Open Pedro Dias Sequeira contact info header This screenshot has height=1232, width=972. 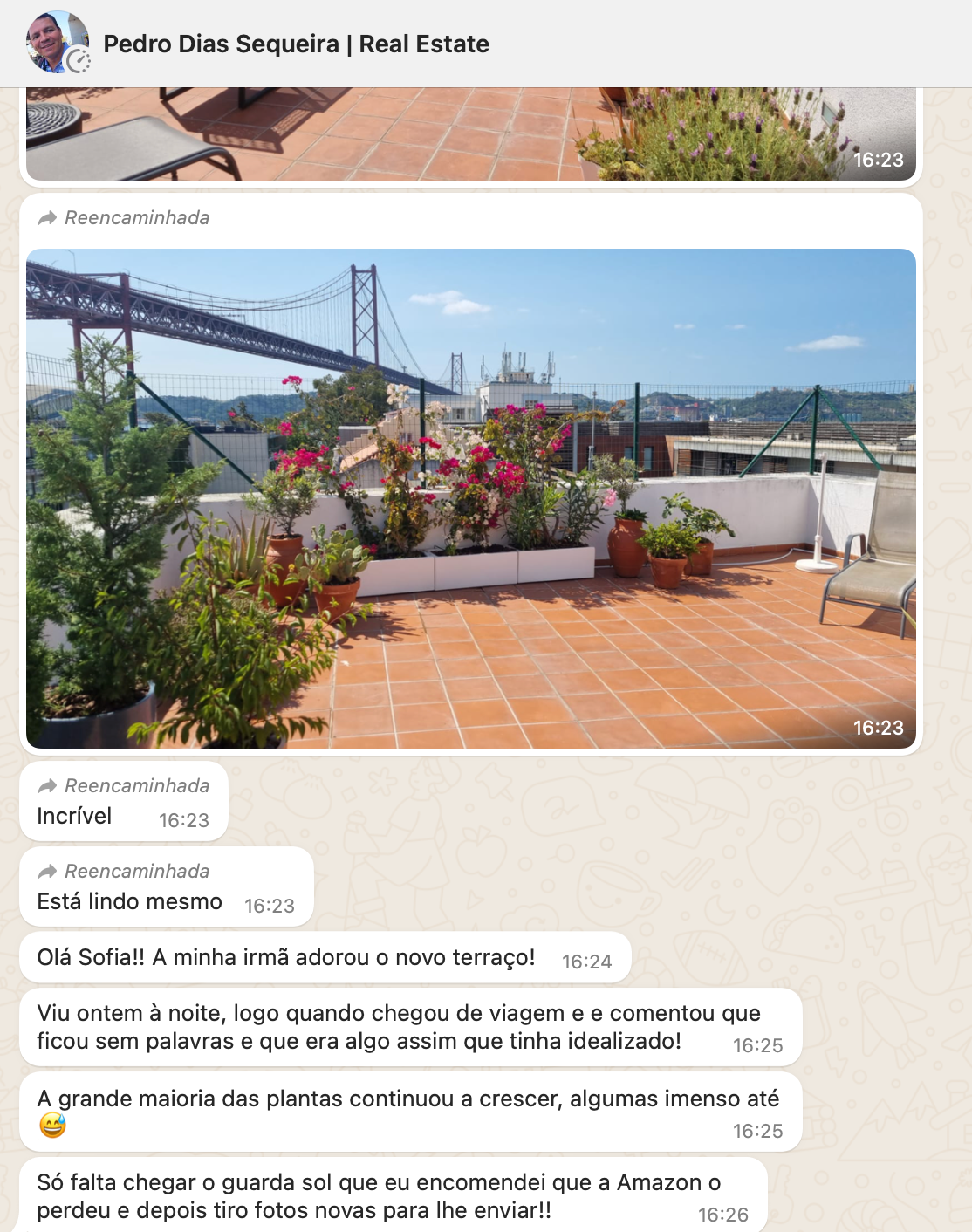(x=296, y=44)
